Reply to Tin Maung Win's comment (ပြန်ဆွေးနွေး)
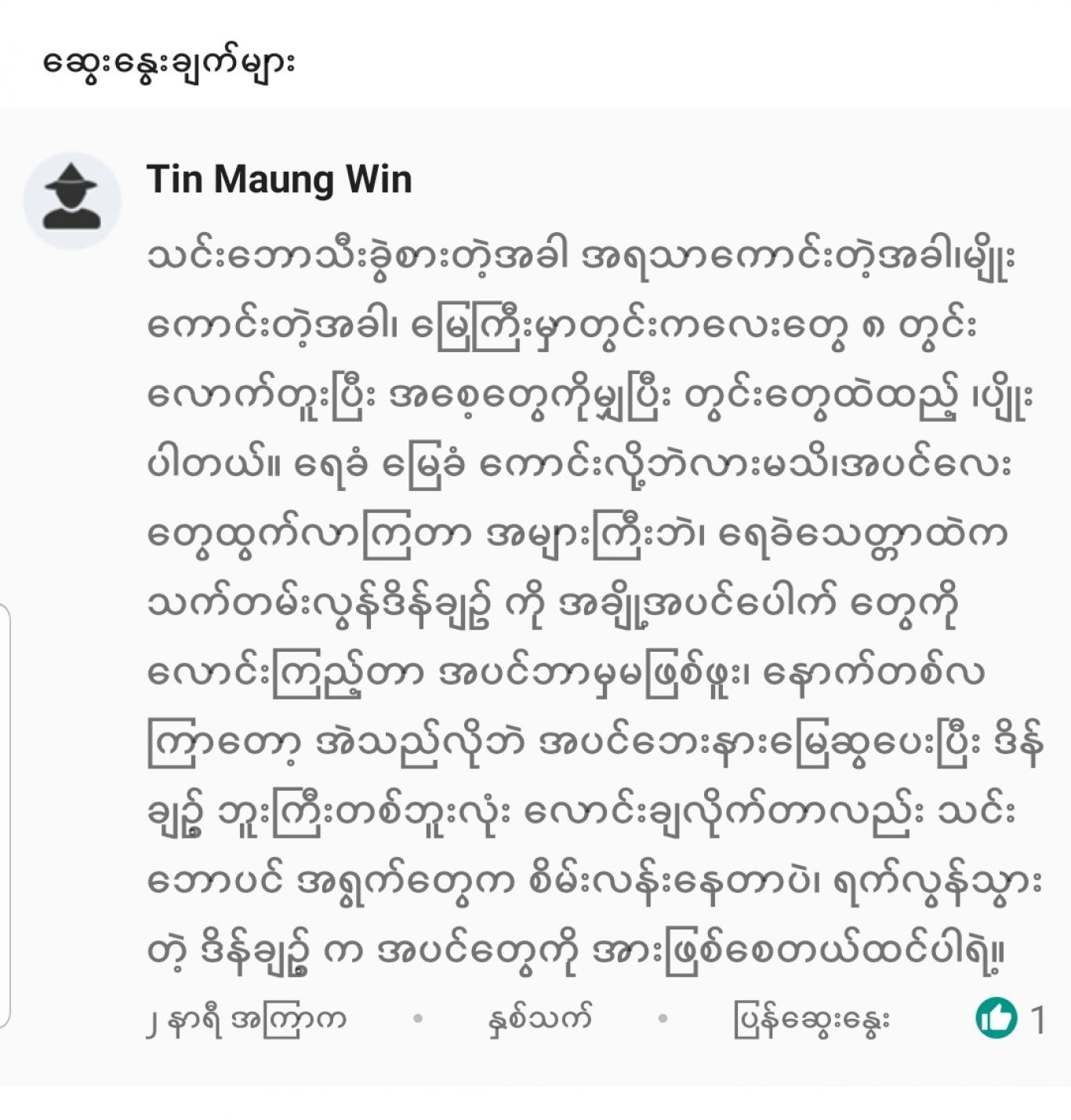 pyautogui.click(x=811, y=1020)
